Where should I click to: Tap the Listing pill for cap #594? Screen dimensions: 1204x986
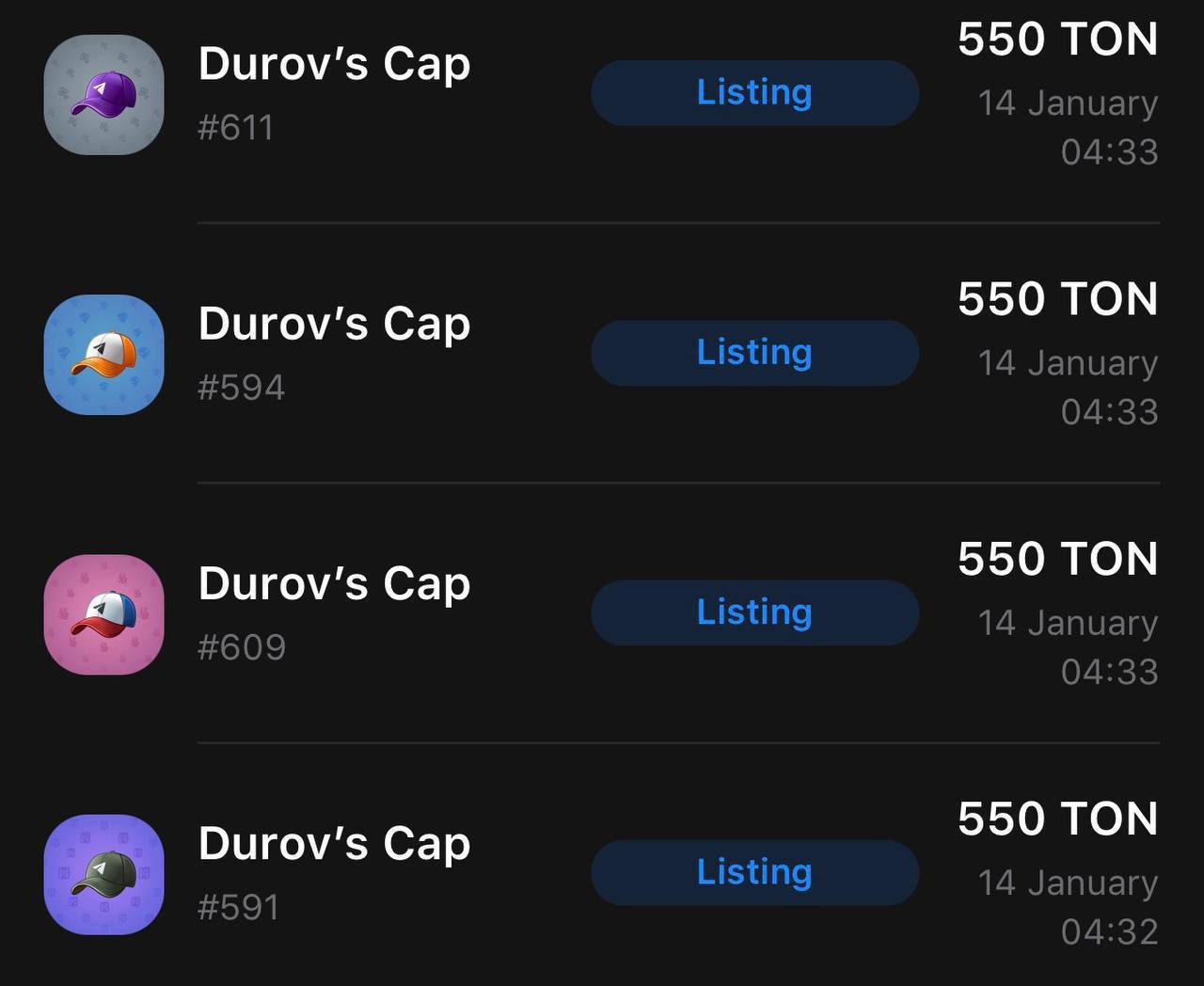tap(754, 353)
